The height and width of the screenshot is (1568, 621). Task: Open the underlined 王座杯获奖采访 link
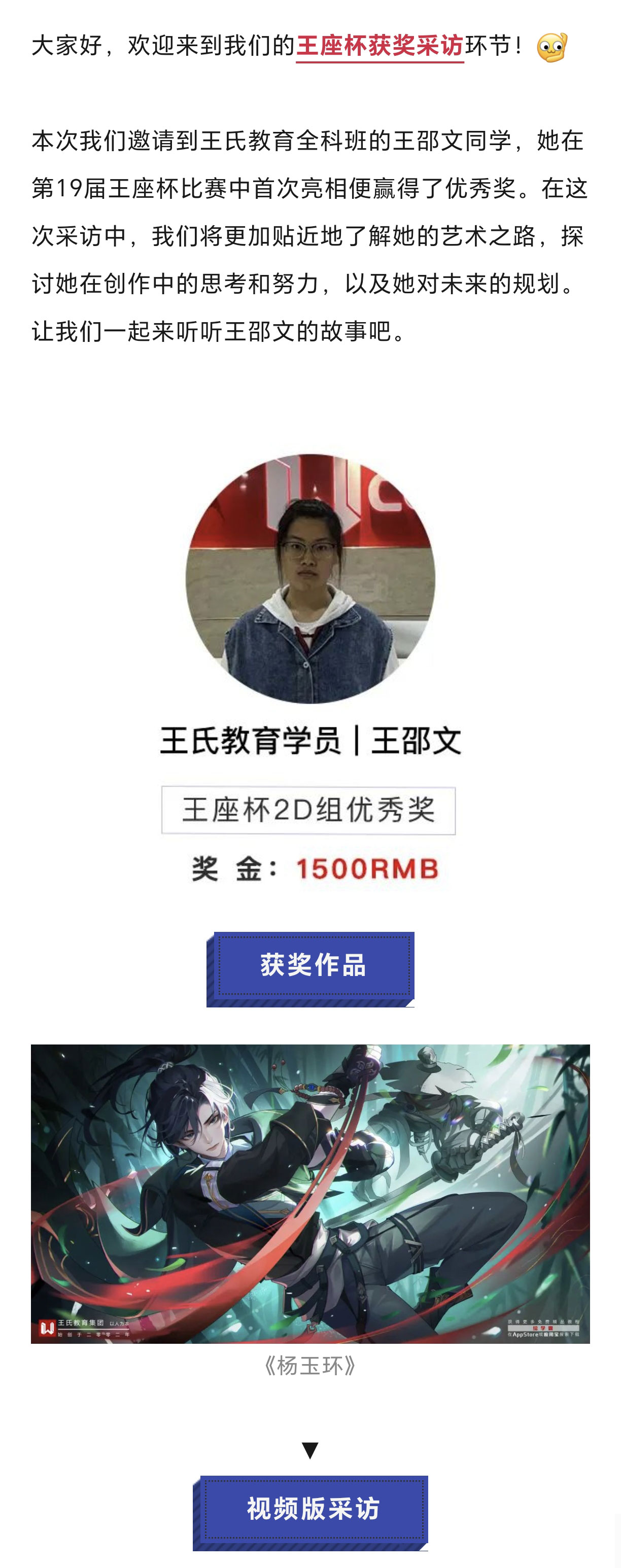(x=379, y=46)
